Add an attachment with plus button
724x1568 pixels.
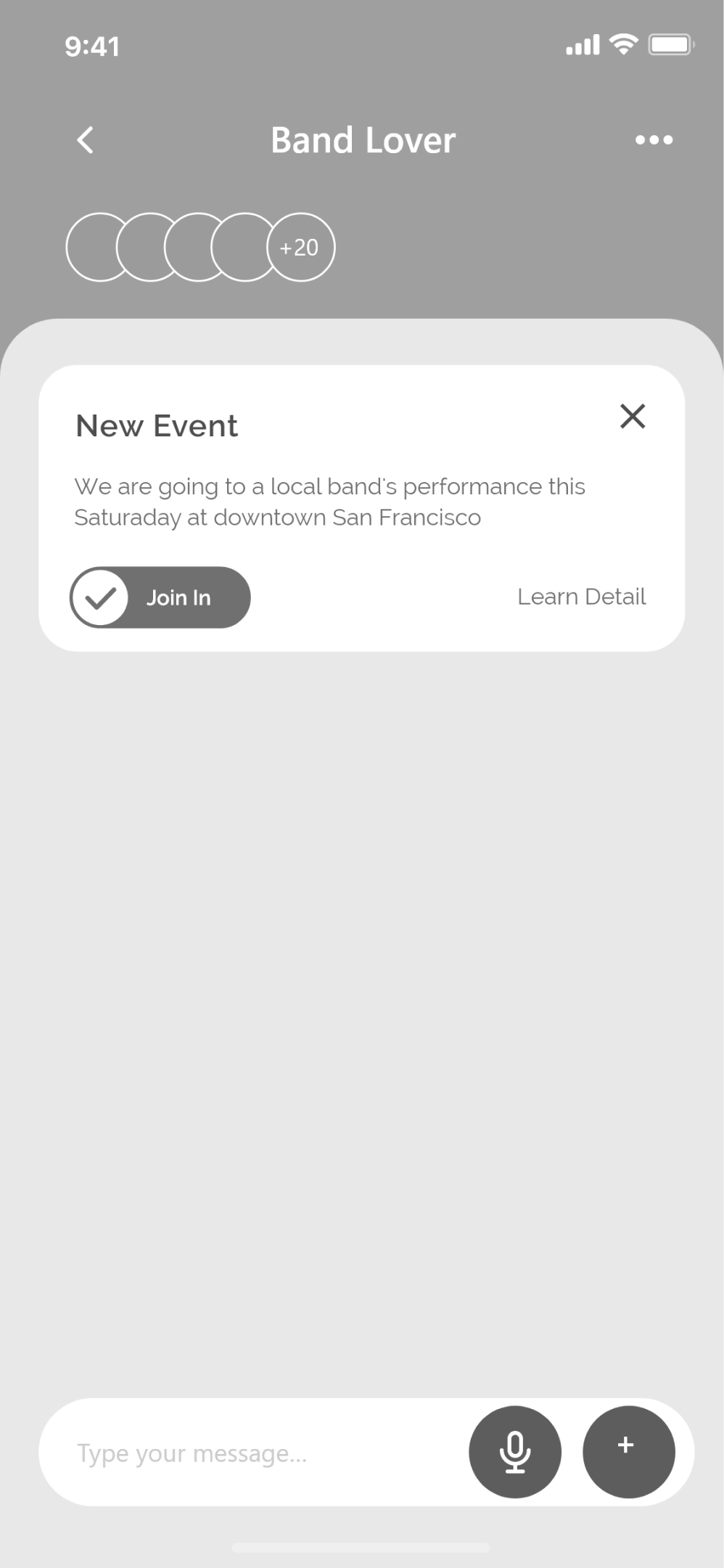tap(628, 1452)
